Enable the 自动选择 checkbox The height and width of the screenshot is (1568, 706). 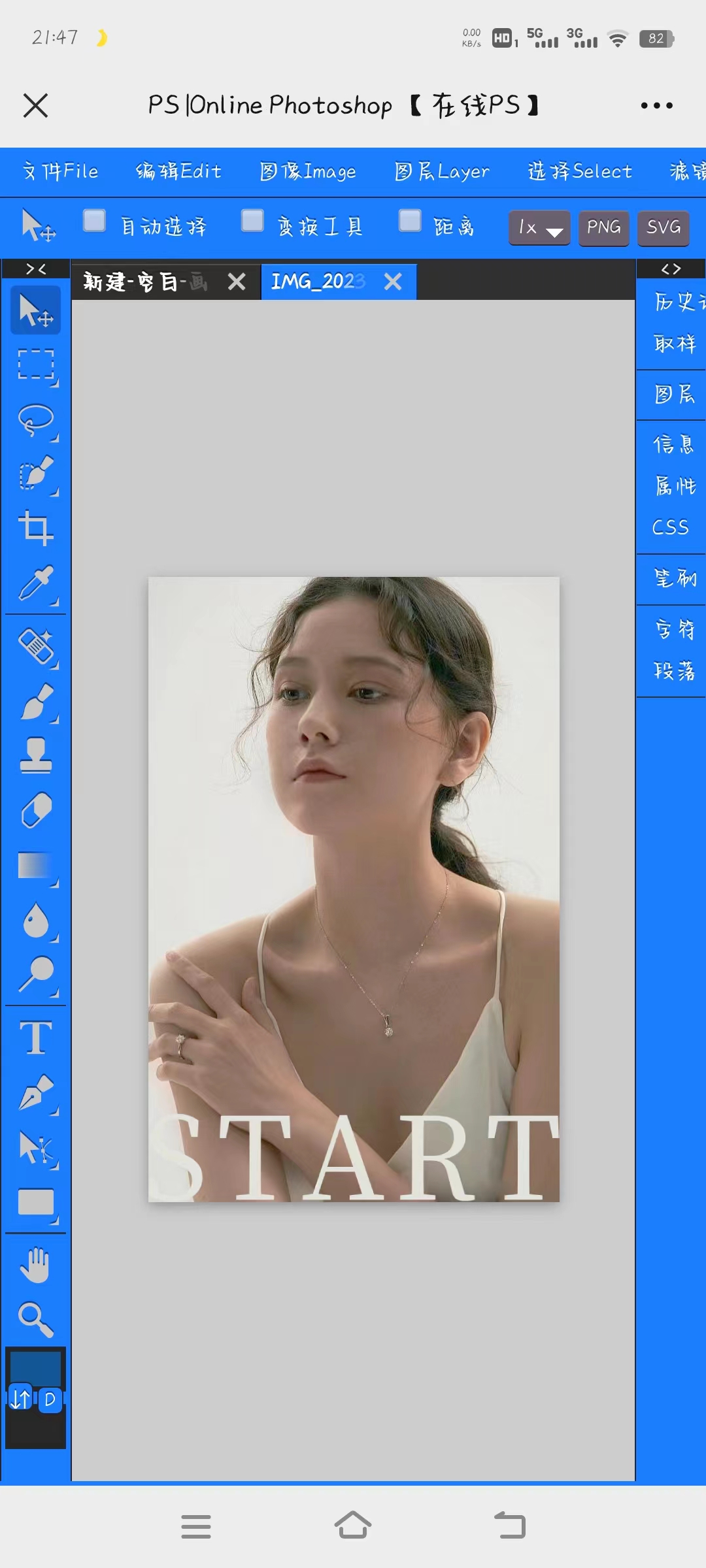click(x=95, y=221)
